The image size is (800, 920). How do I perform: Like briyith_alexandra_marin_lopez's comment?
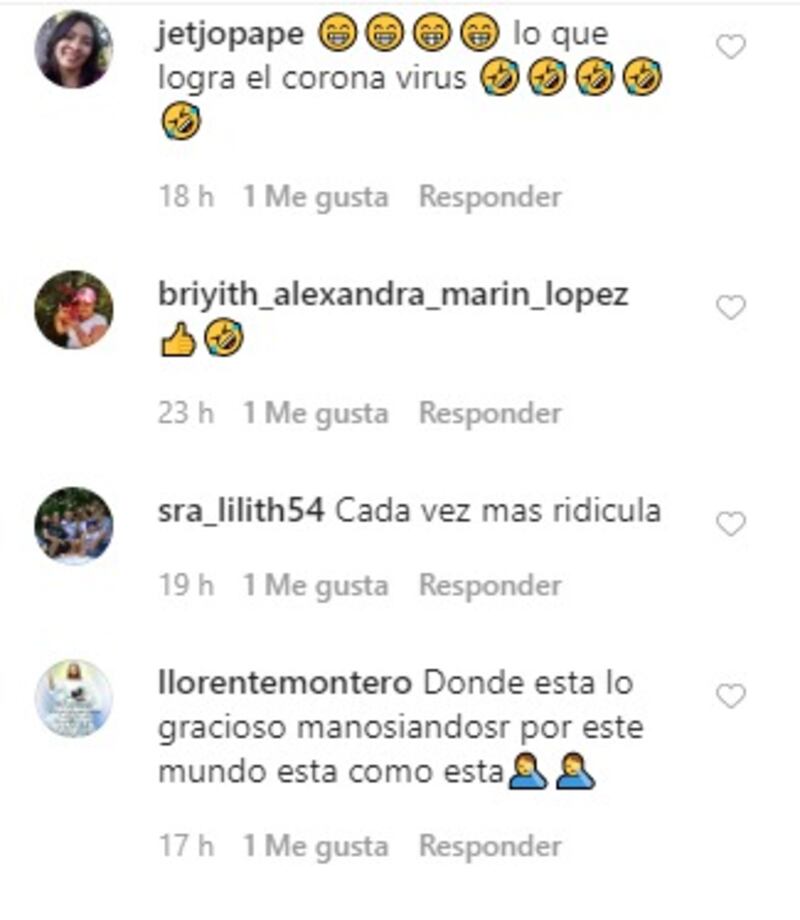(731, 308)
